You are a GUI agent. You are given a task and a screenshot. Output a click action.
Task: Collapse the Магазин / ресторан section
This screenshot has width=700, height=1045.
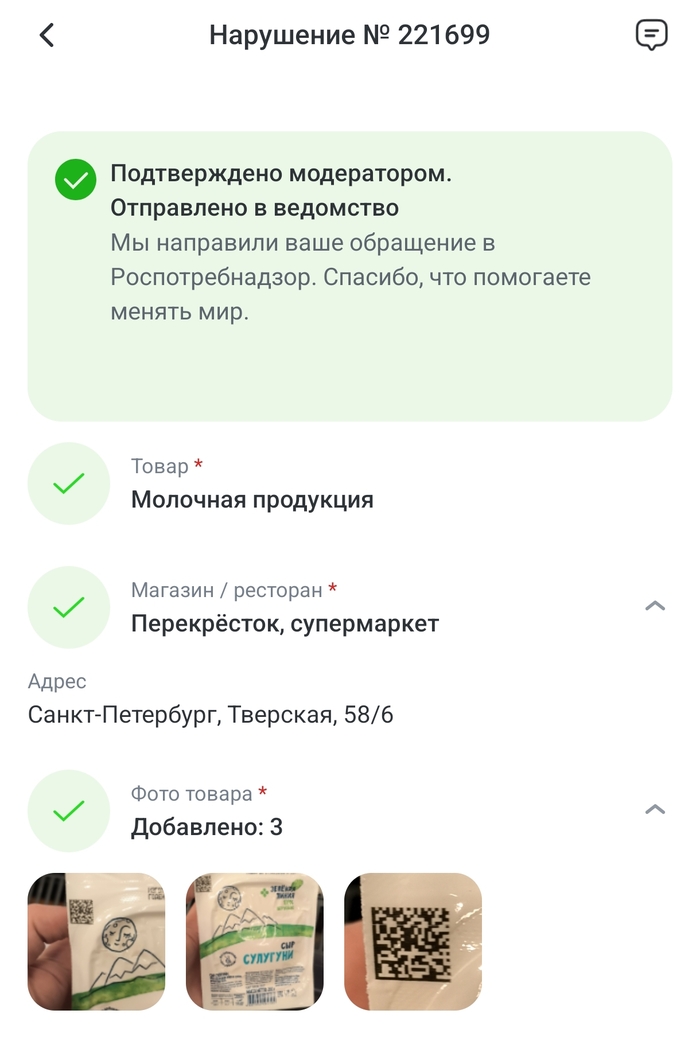click(x=655, y=606)
